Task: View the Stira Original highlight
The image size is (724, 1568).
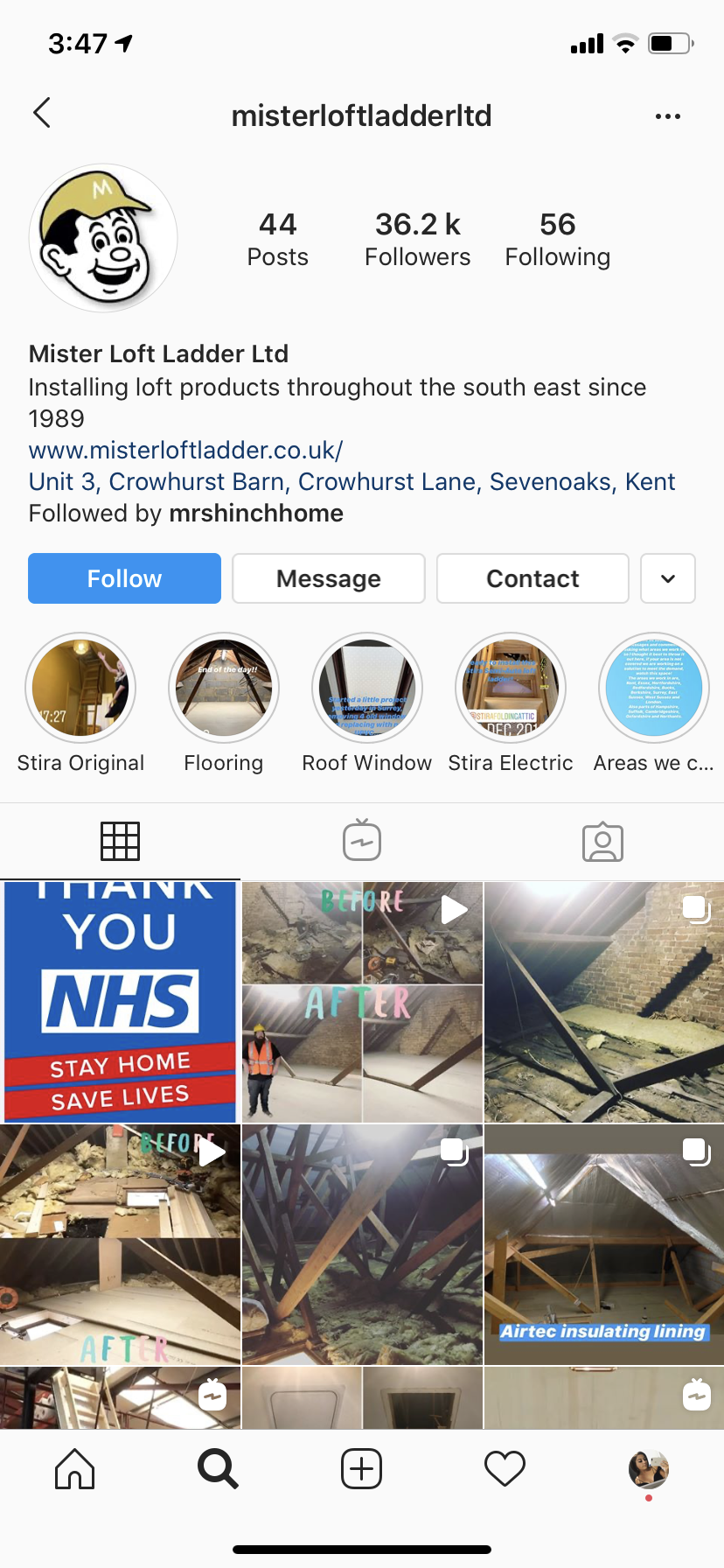Action: pyautogui.click(x=80, y=689)
